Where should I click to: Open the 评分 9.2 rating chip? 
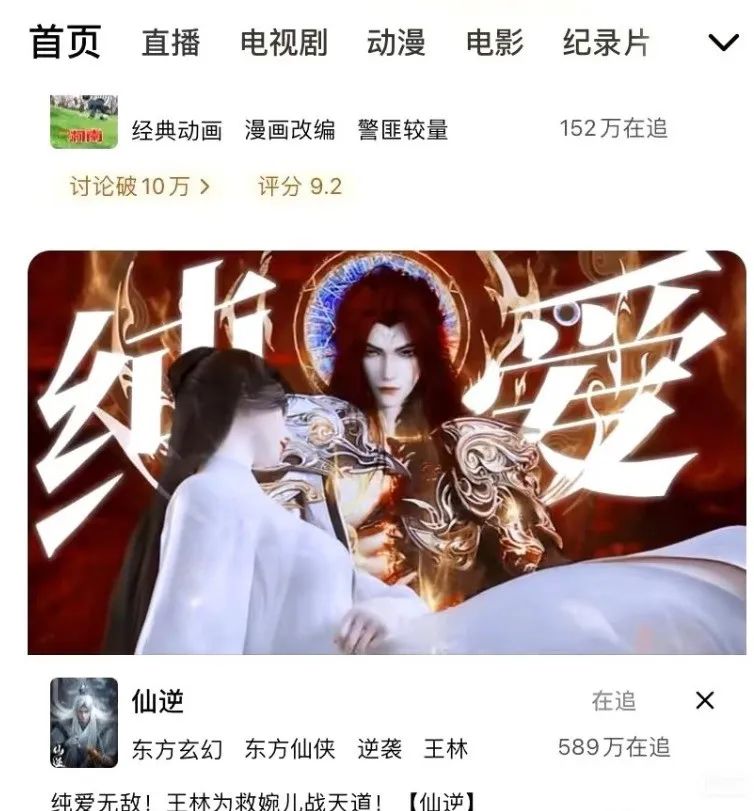coord(299,187)
